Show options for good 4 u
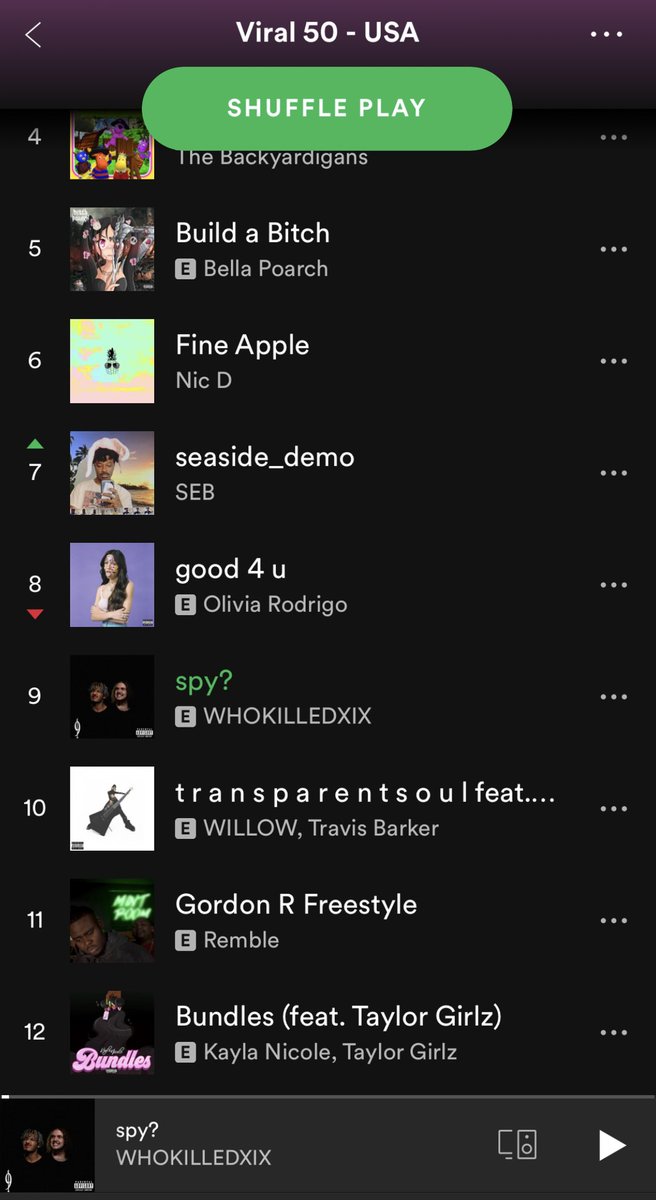The image size is (656, 1200). point(613,585)
